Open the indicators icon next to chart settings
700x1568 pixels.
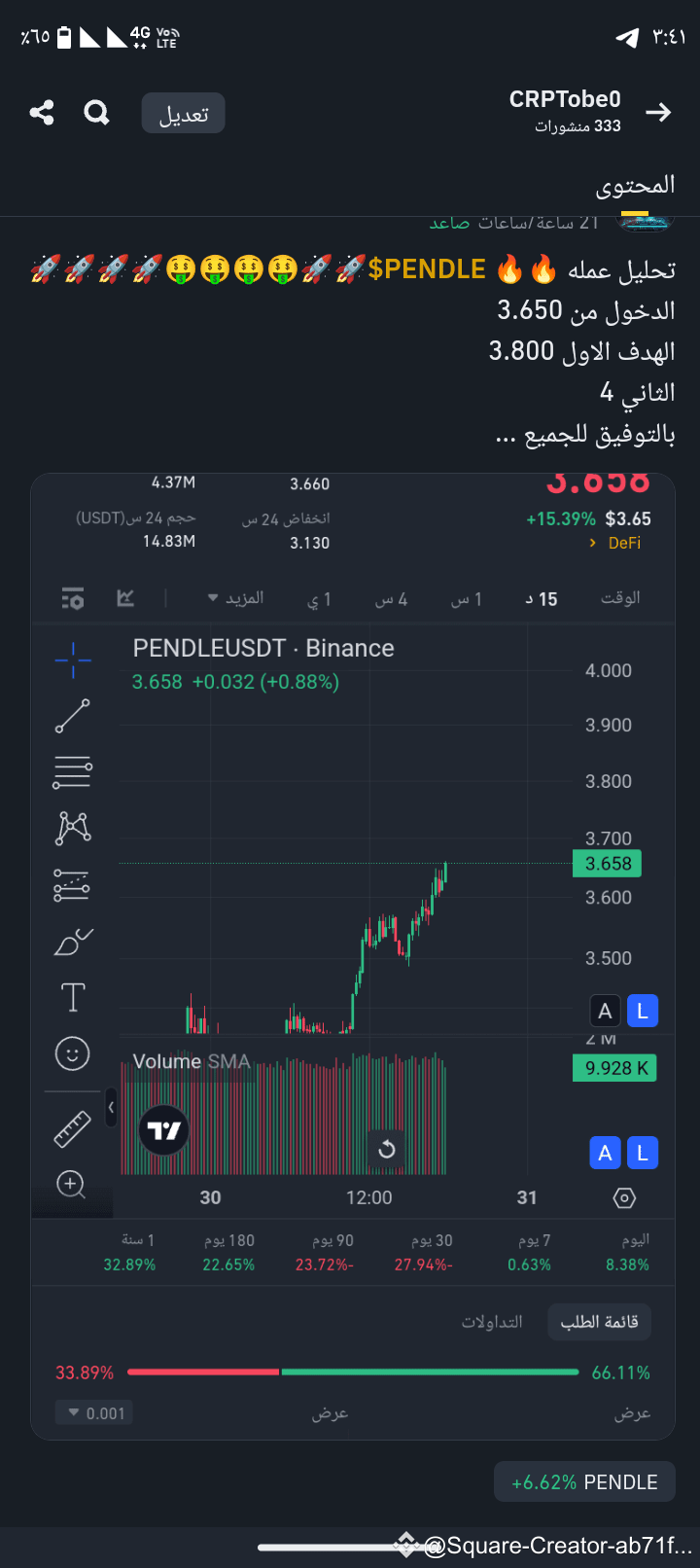click(x=125, y=597)
